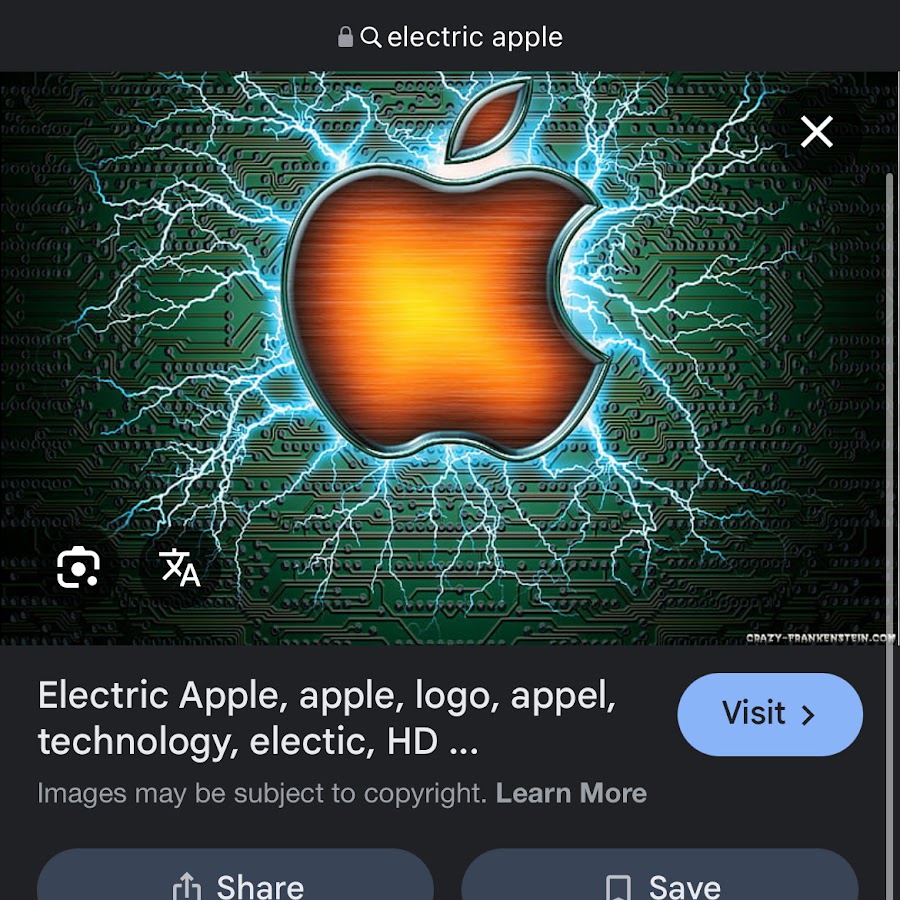
Task: Tap the electric apple address bar
Action: tap(450, 37)
